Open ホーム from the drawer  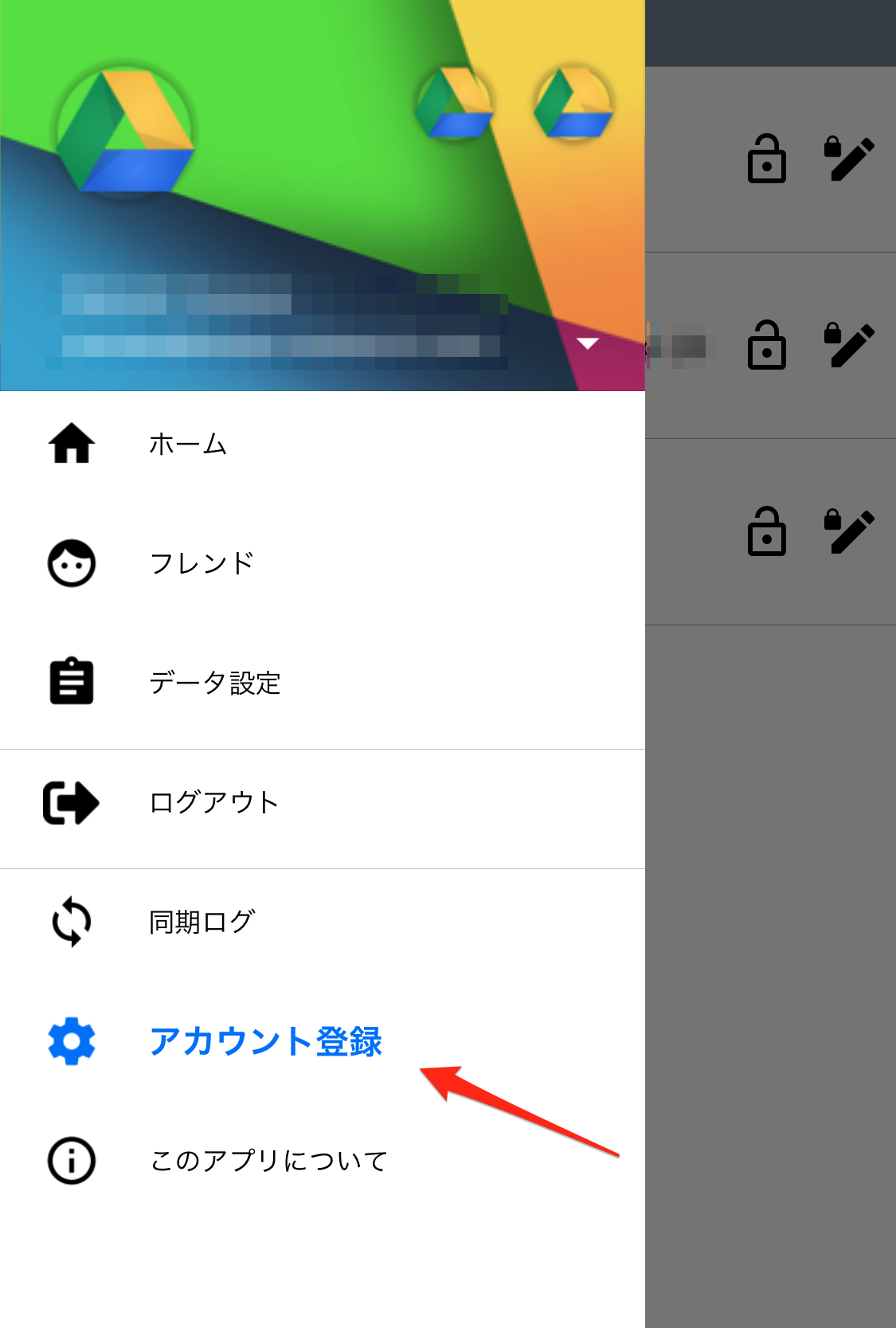click(188, 444)
